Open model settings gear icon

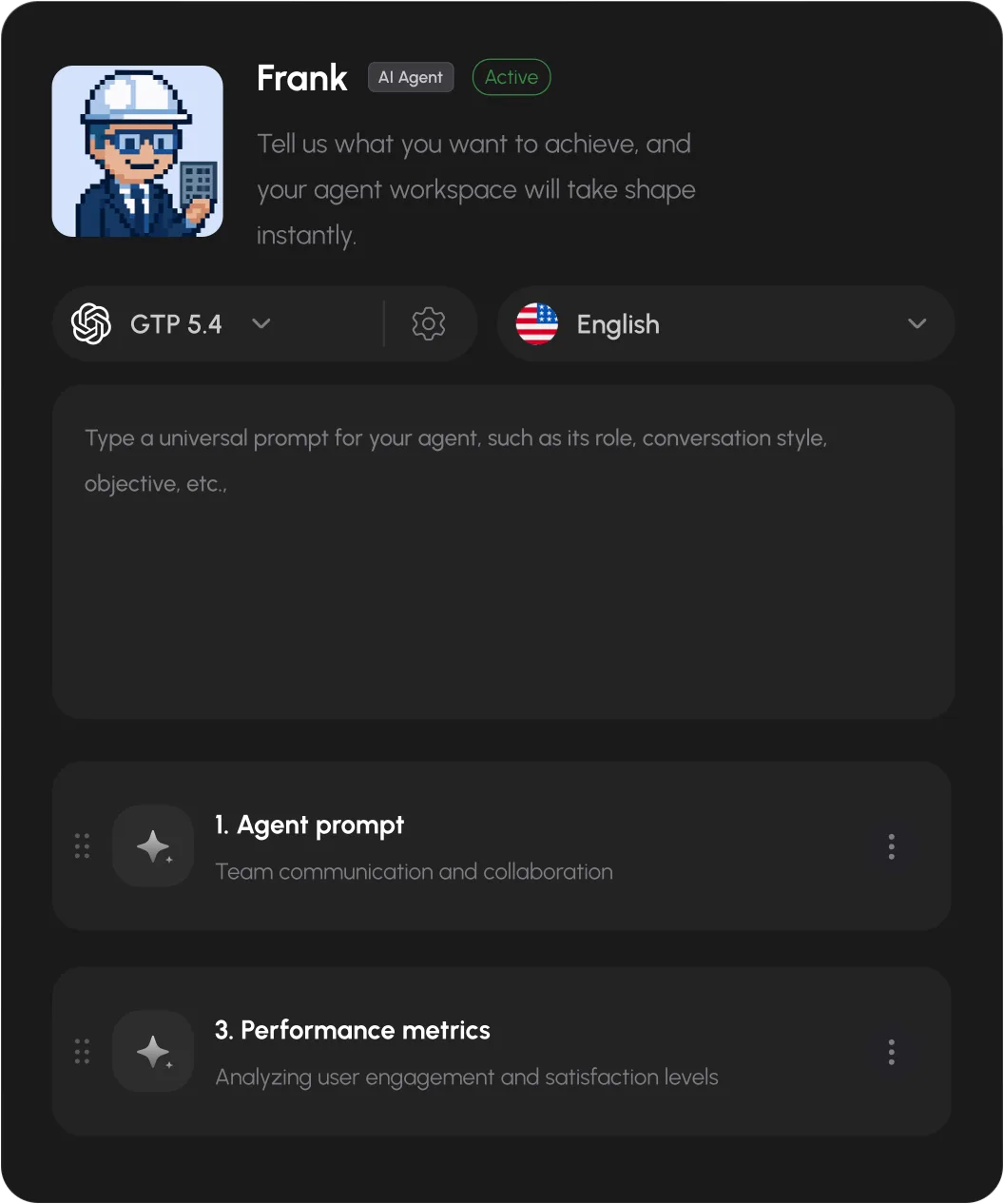coord(429,324)
